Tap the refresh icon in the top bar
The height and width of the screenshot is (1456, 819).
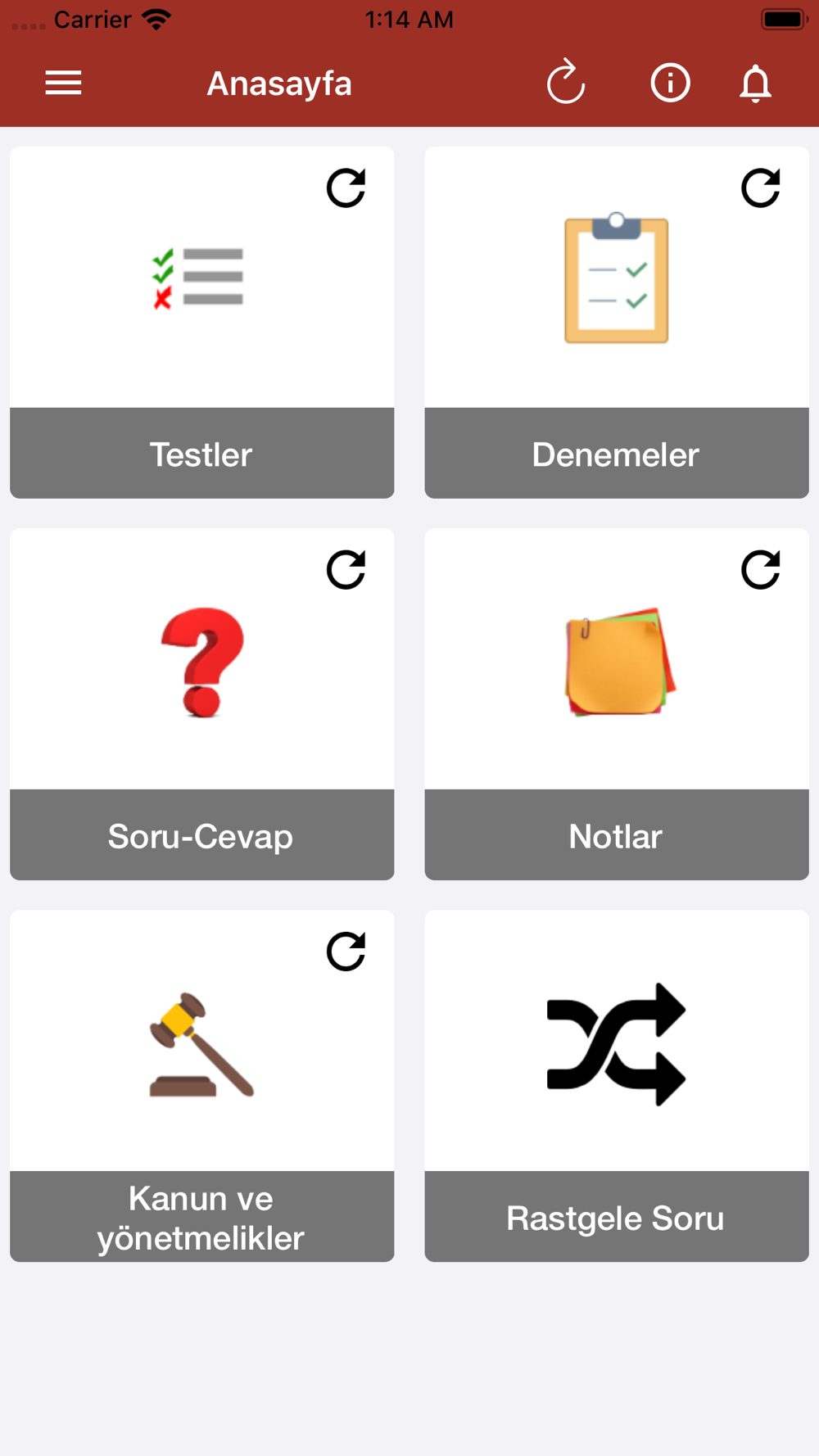pos(566,82)
